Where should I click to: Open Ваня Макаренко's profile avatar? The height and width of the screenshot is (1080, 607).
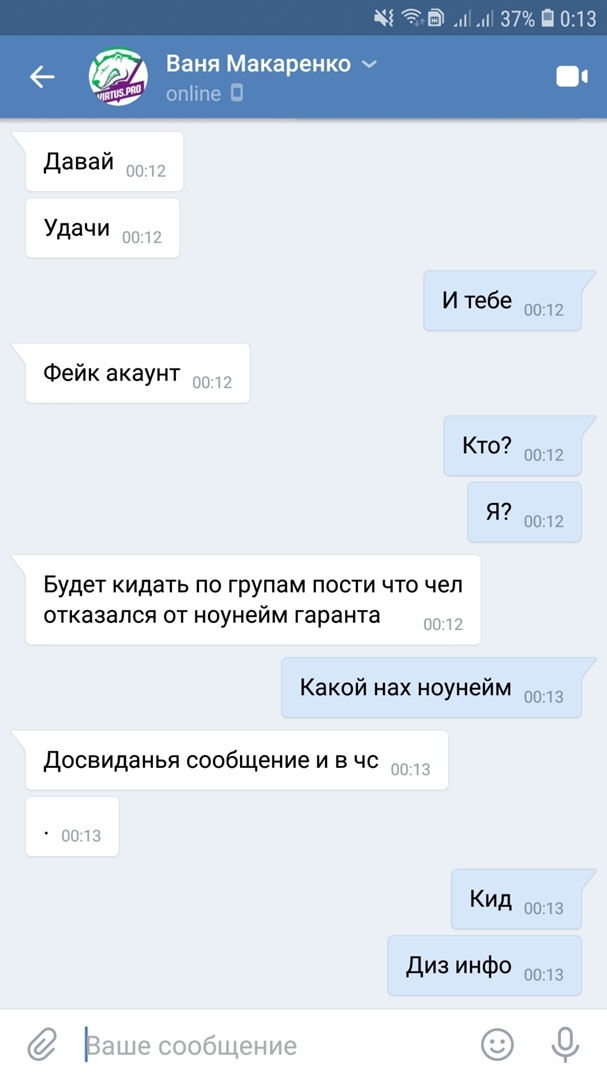(118, 77)
